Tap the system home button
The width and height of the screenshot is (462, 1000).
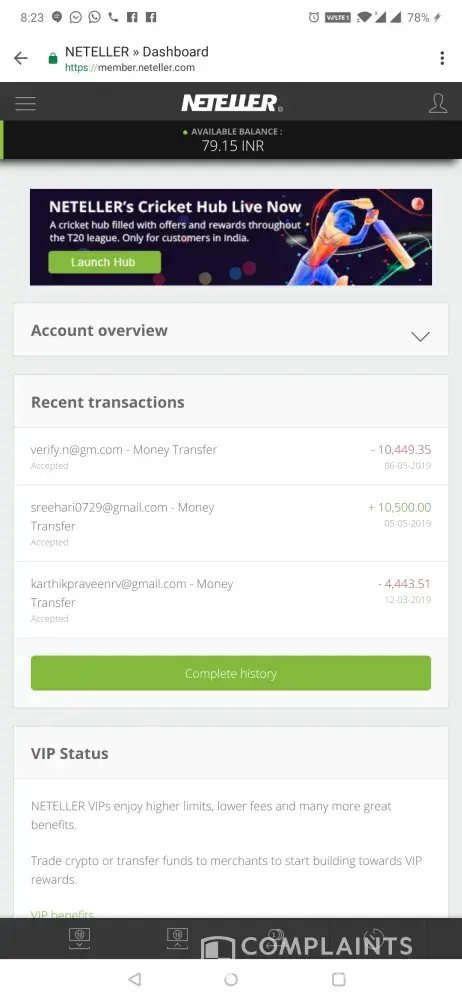coord(231,979)
